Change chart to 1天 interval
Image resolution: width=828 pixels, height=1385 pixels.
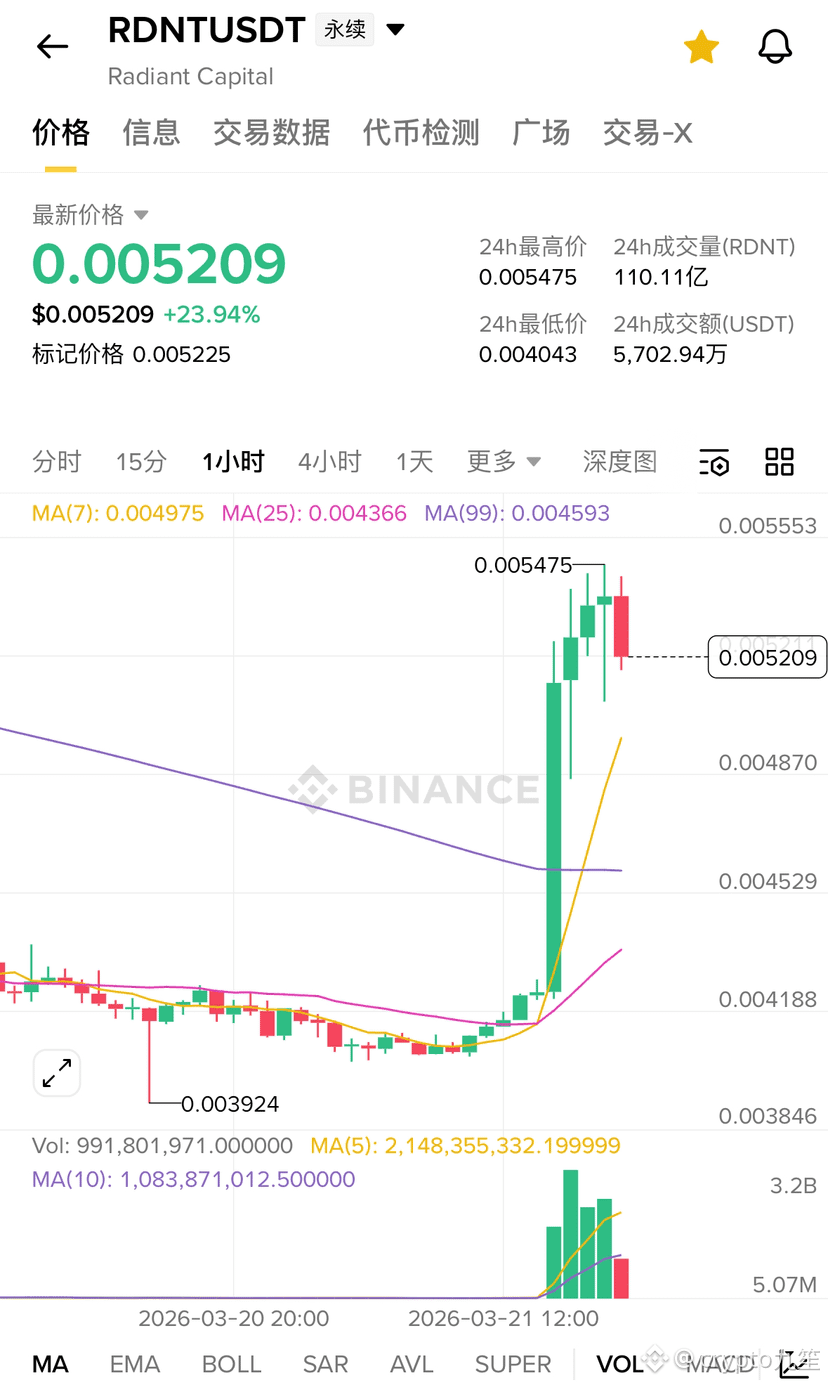point(414,461)
